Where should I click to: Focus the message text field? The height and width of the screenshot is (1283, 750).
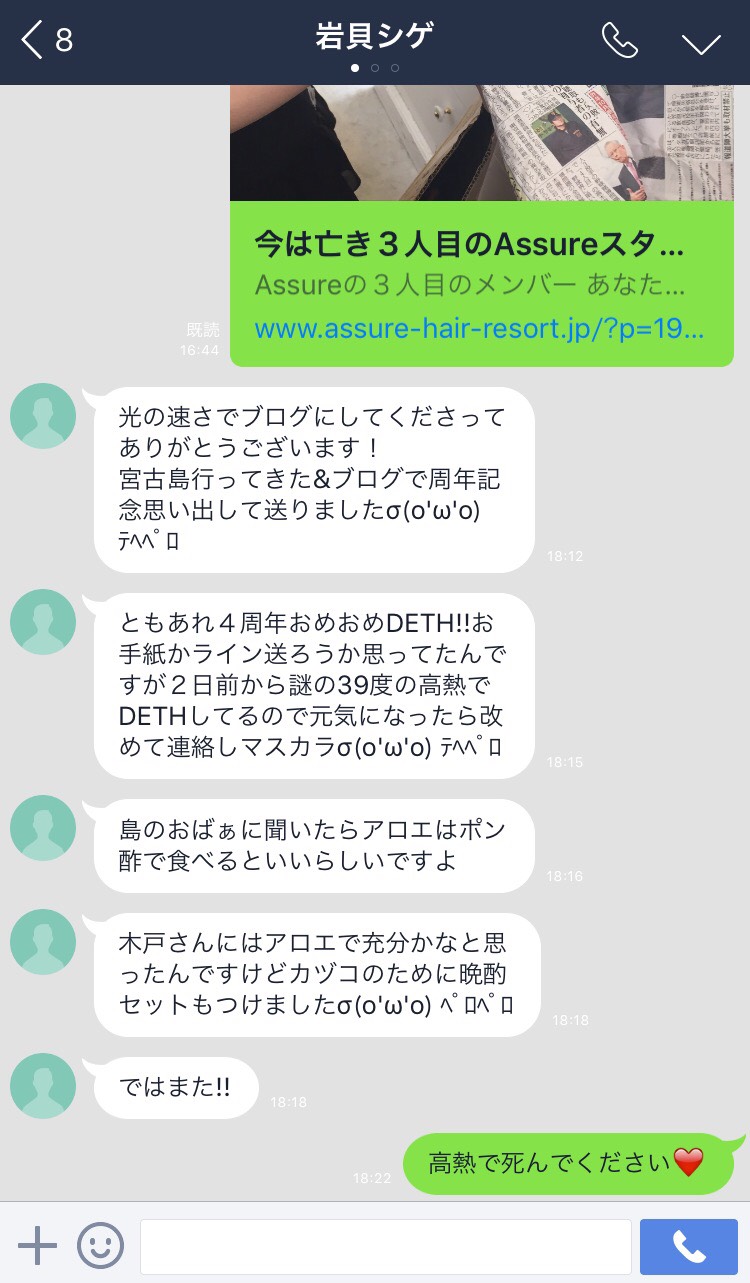pyautogui.click(x=385, y=1246)
